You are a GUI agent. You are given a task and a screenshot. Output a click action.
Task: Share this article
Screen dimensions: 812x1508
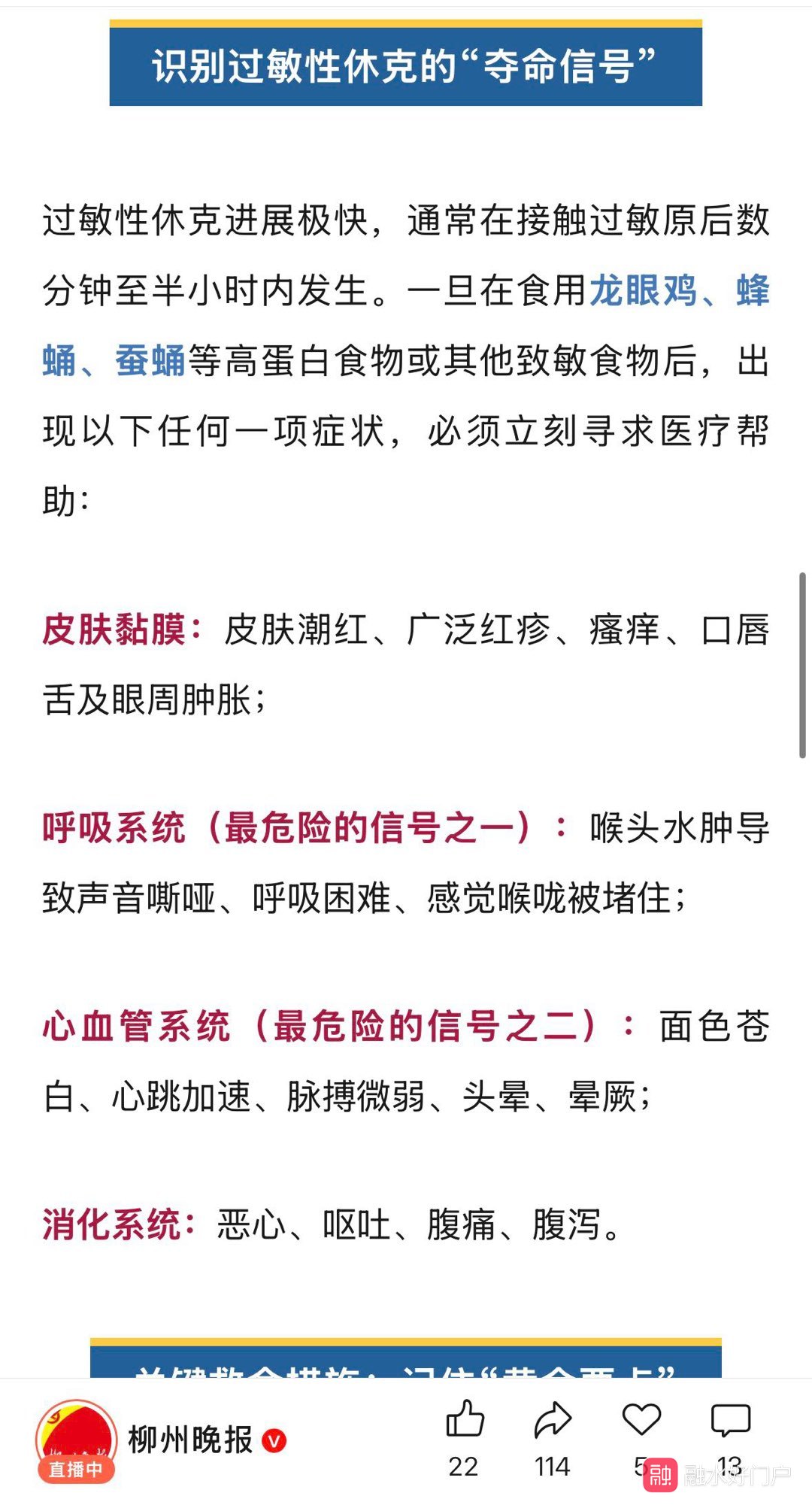pyautogui.click(x=553, y=1420)
